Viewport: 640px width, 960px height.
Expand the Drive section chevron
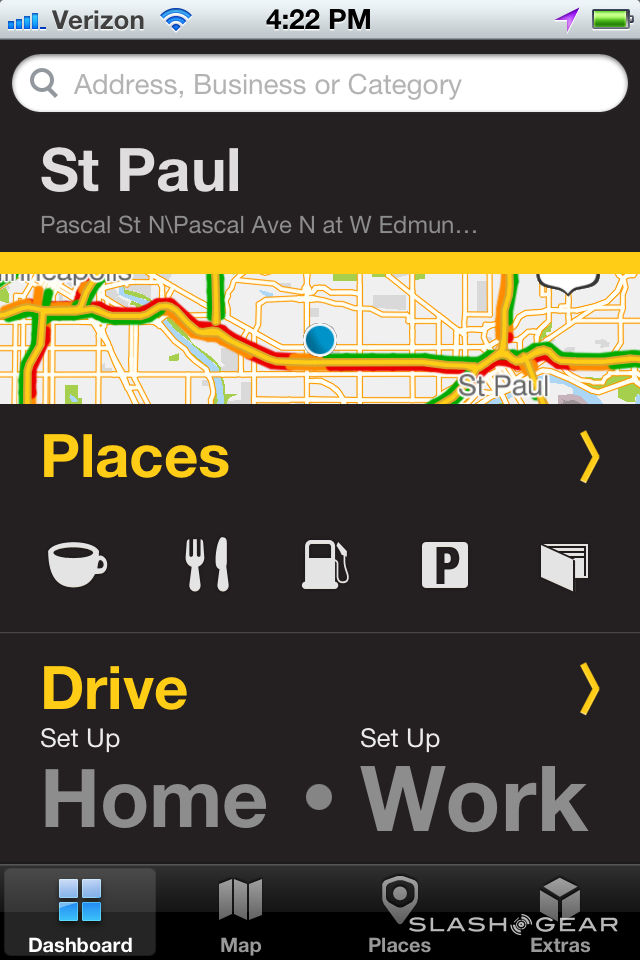tap(590, 689)
